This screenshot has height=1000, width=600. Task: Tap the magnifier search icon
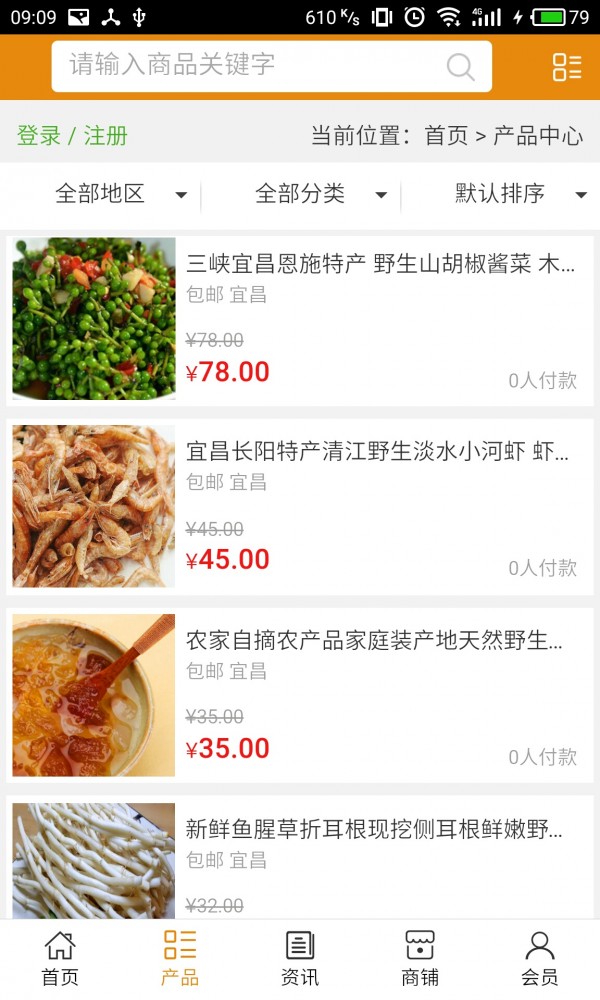[x=460, y=67]
